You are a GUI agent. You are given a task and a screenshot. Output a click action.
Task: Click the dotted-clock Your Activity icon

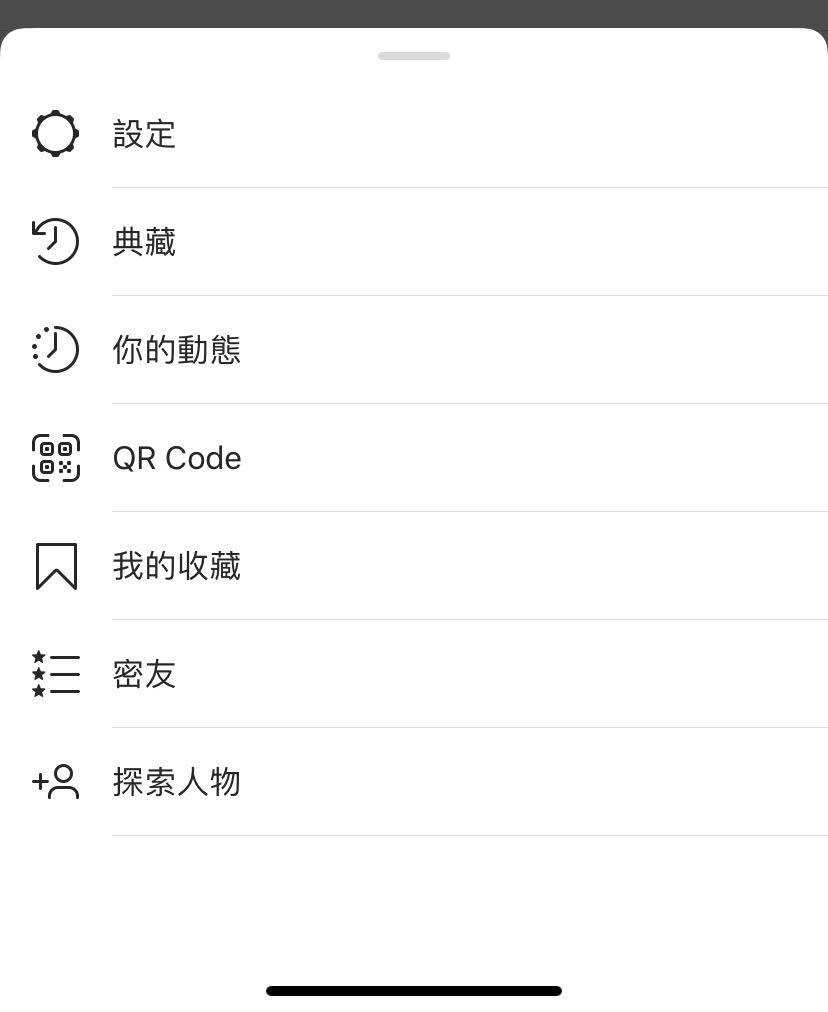55,350
